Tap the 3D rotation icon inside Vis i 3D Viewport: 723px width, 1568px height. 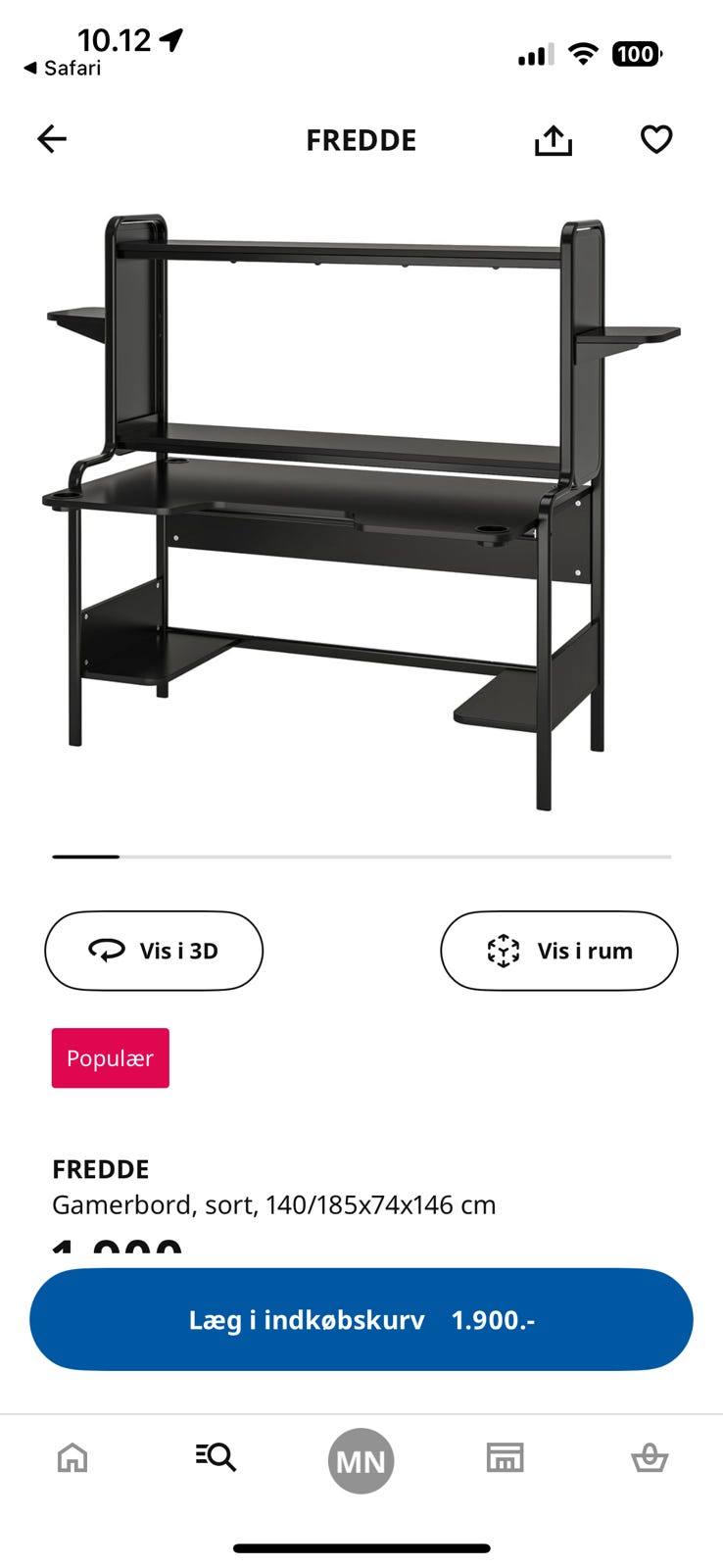pos(104,950)
